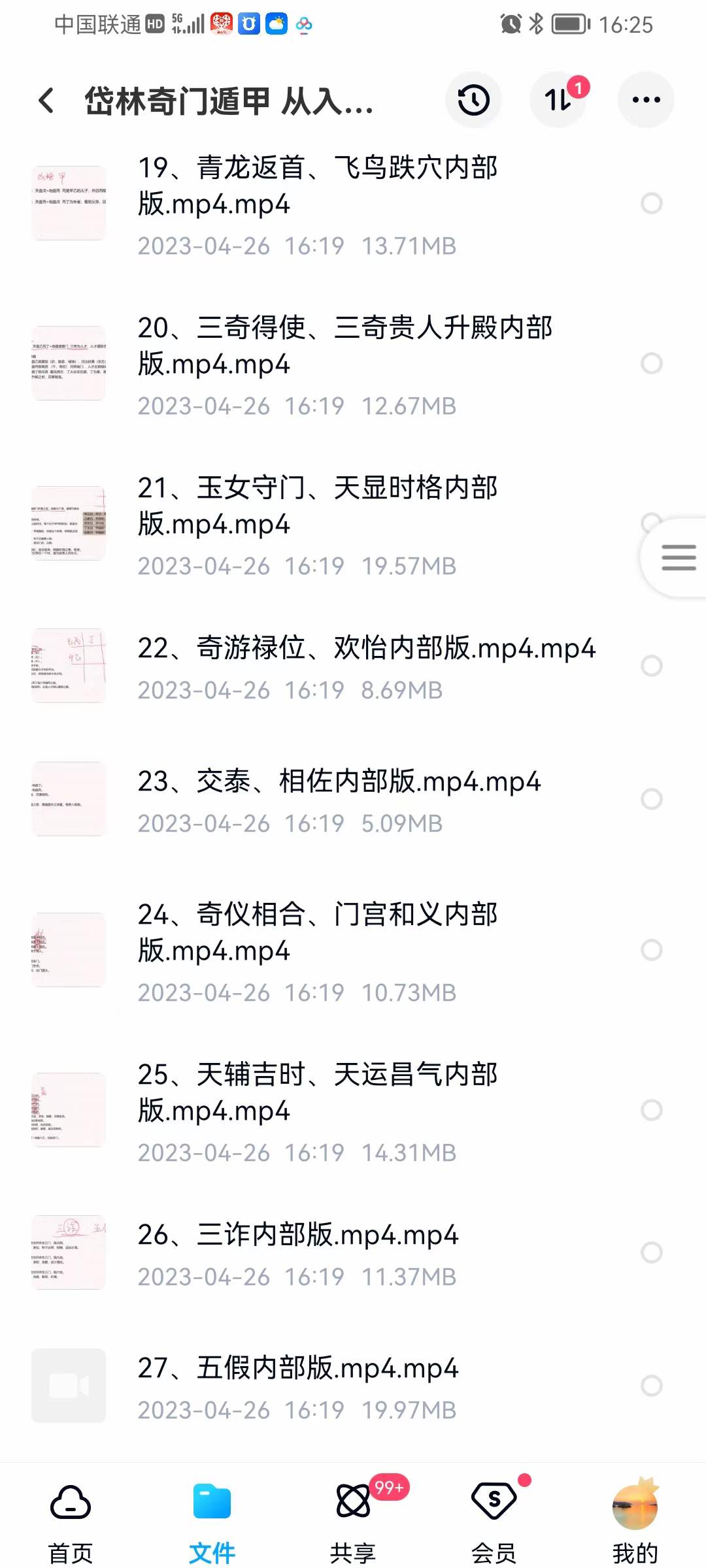This screenshot has height=1568, width=706.
Task: Go back from the folder
Action: (46, 101)
